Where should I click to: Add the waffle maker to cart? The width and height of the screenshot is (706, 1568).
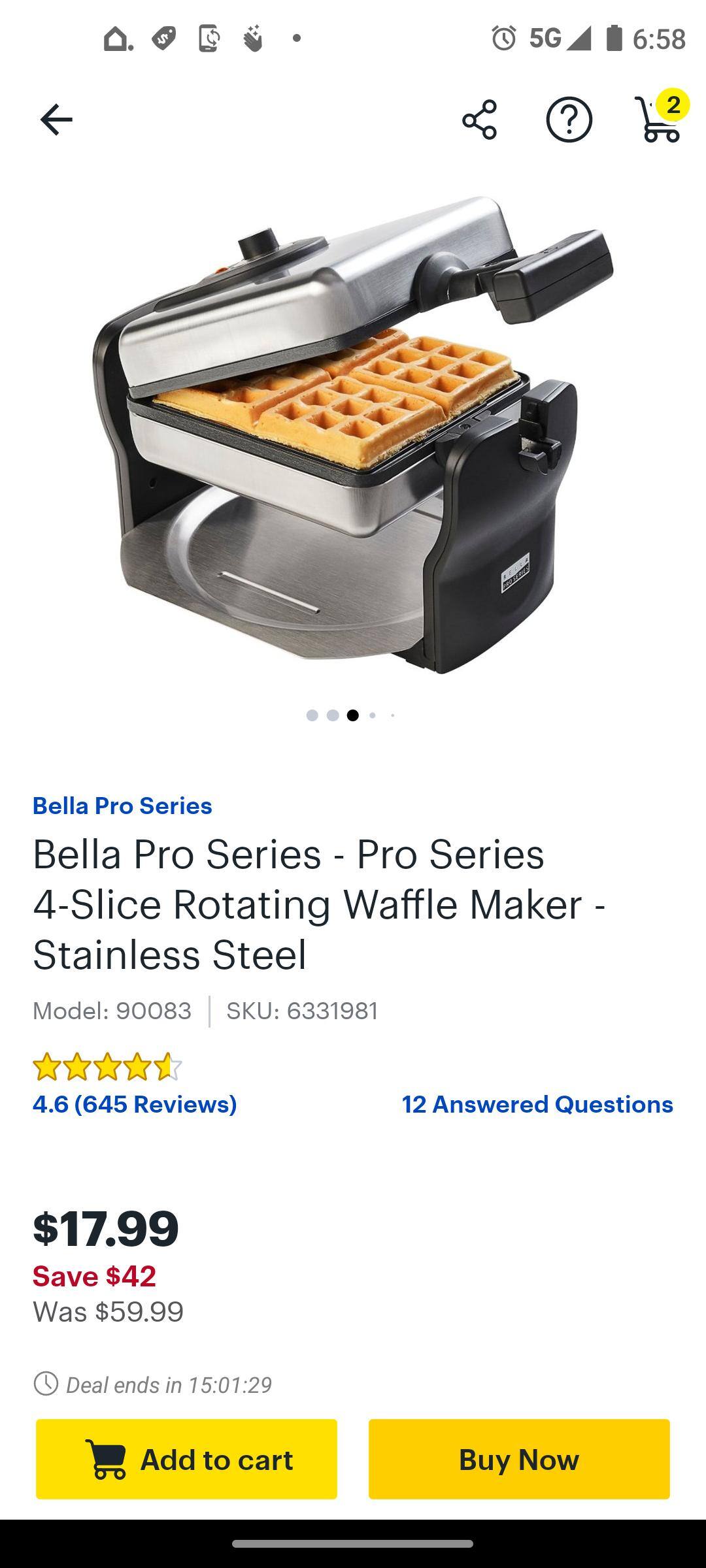(x=186, y=1459)
